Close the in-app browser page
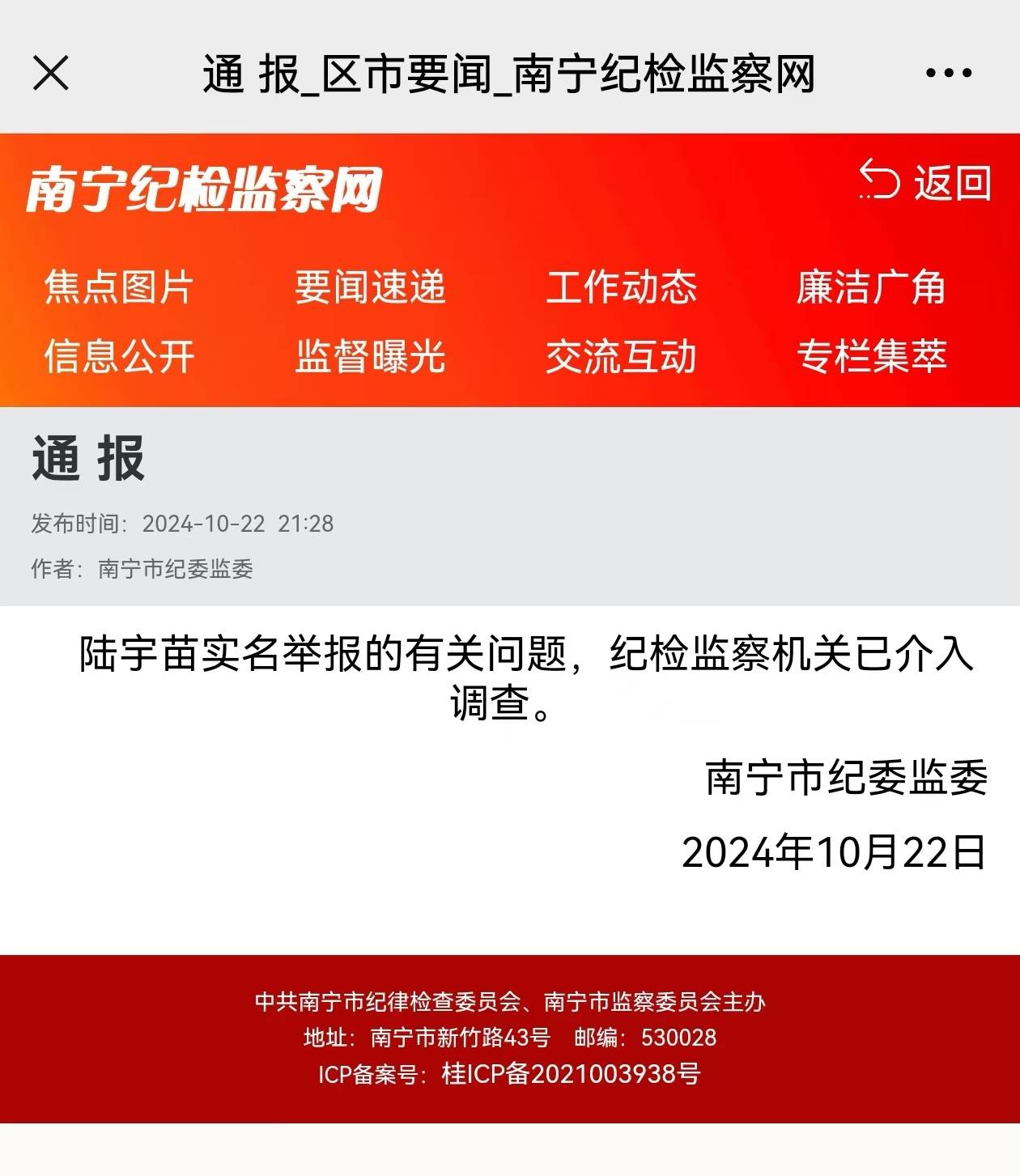Image resolution: width=1020 pixels, height=1176 pixels. (51, 73)
